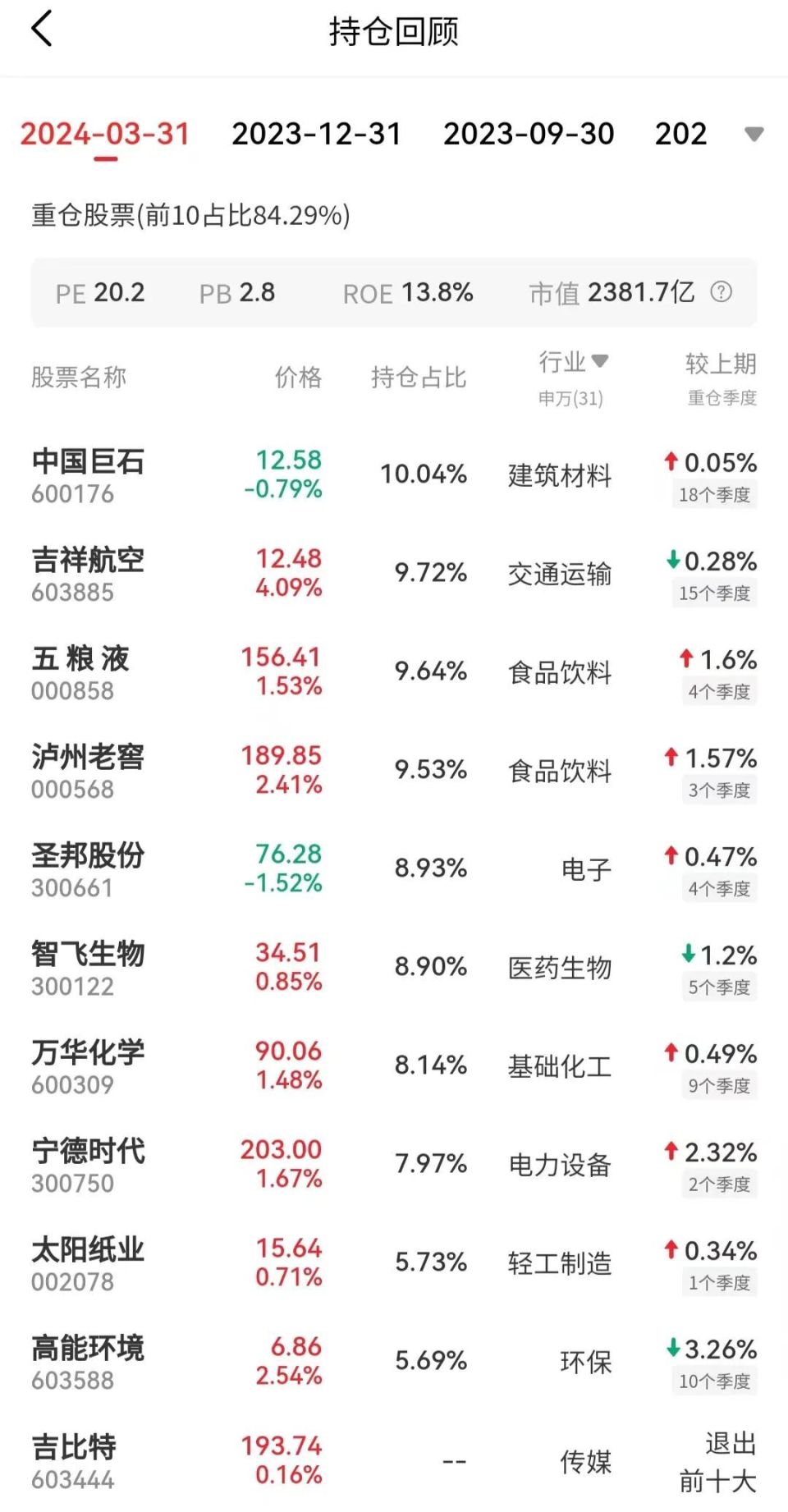Select the currently active 2024-03-31 tab
The image size is (788, 1512).
[105, 133]
